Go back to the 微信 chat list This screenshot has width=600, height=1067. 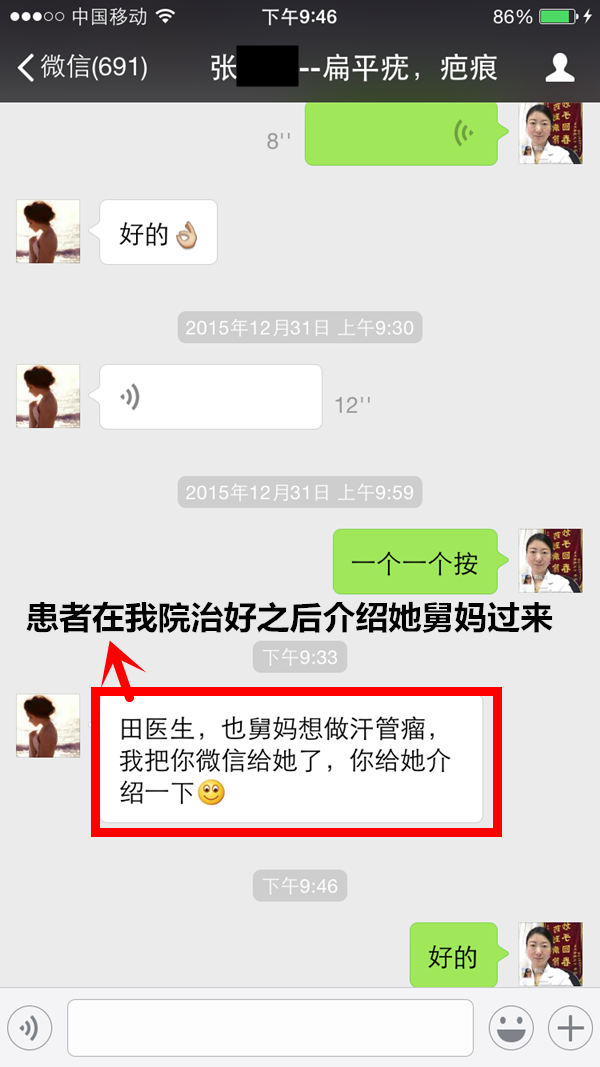point(82,67)
